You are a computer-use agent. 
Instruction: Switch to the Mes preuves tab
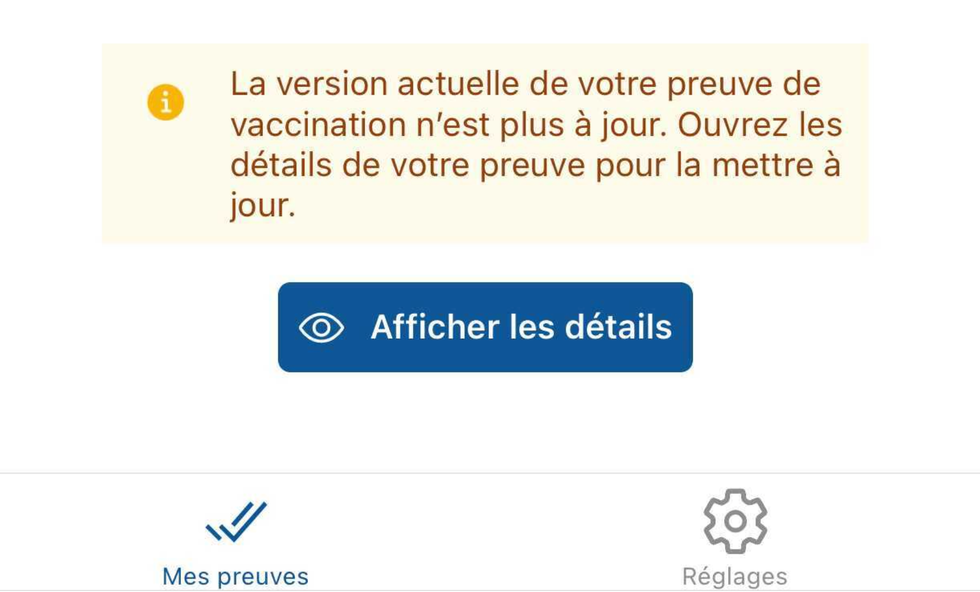click(x=236, y=542)
